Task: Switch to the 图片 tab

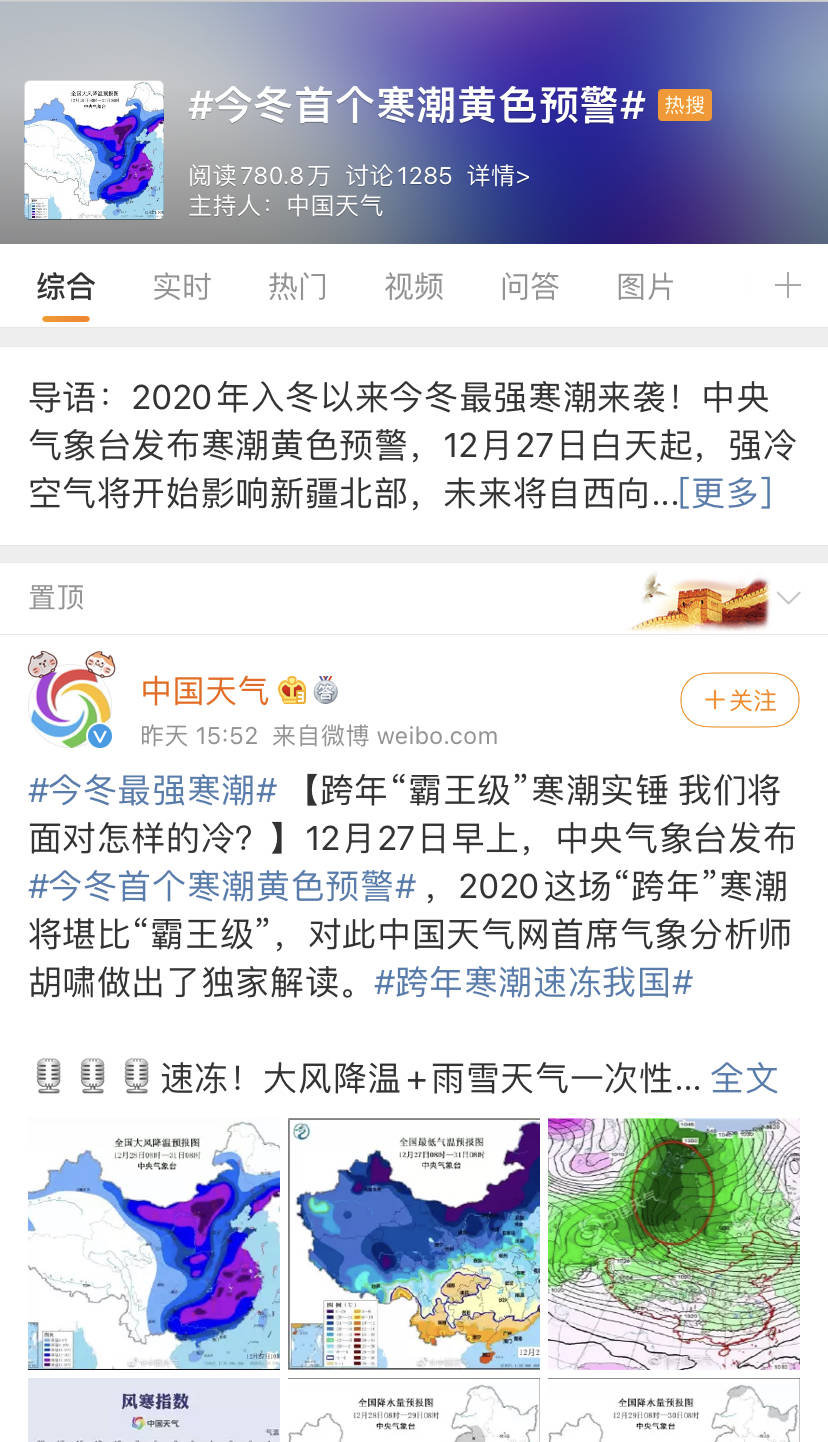Action: [645, 287]
